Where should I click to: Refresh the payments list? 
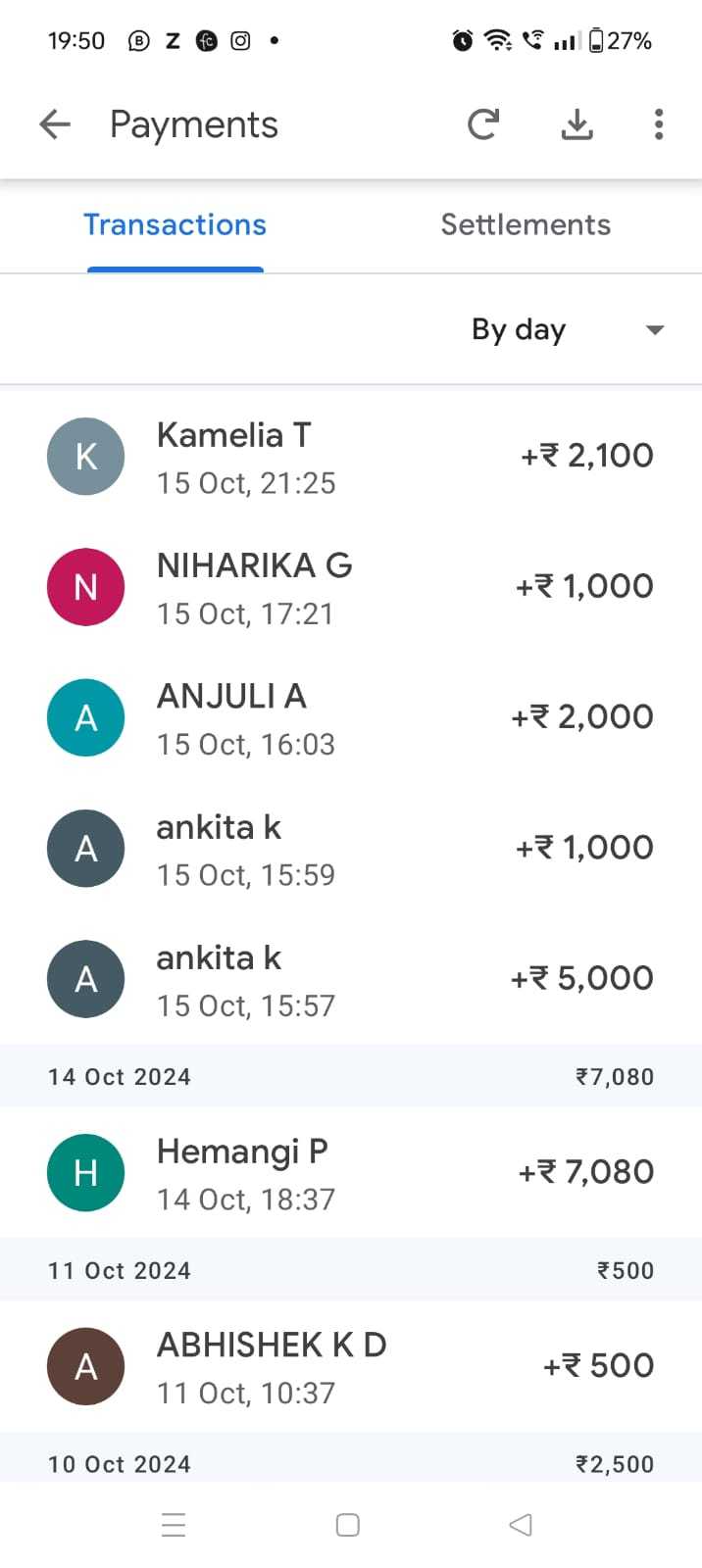click(482, 124)
